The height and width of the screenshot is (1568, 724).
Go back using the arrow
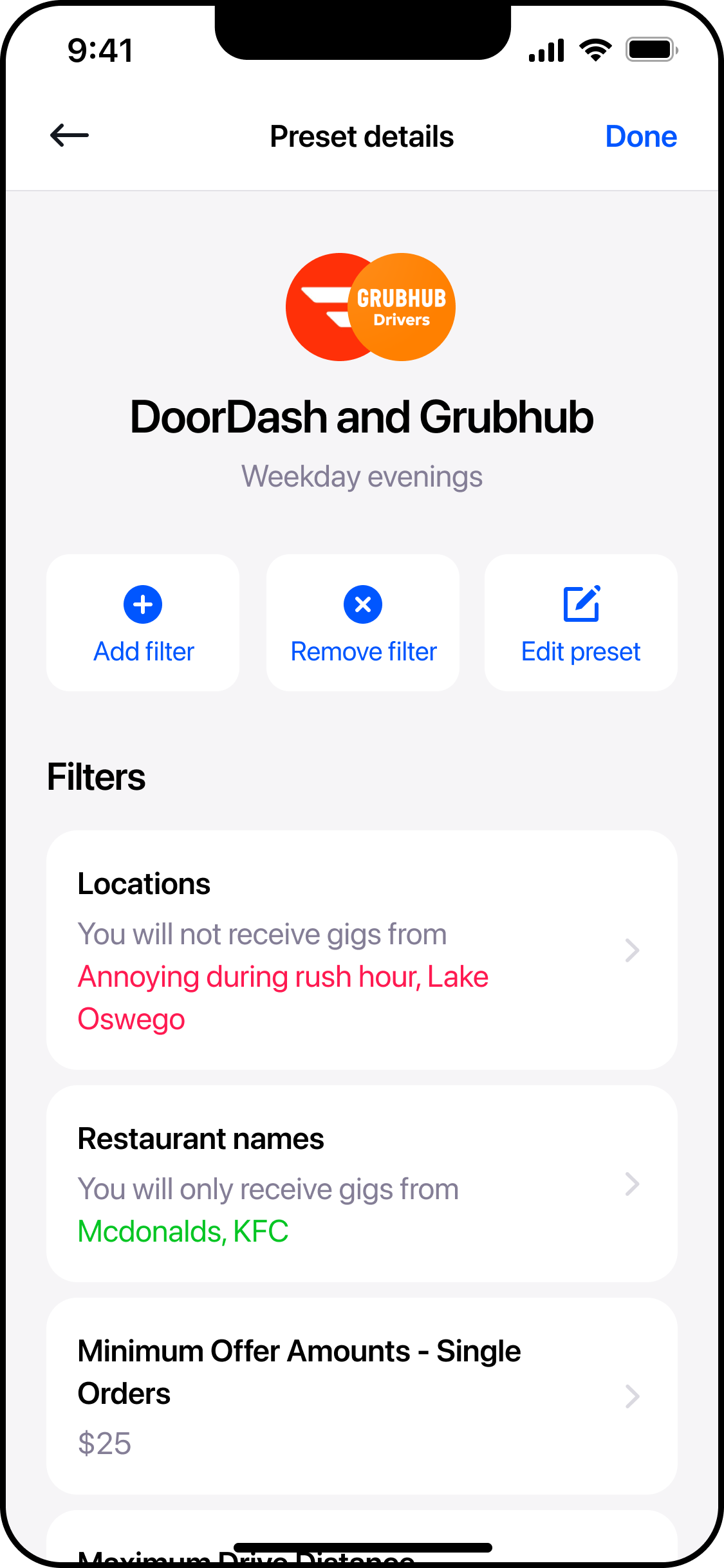(x=70, y=136)
